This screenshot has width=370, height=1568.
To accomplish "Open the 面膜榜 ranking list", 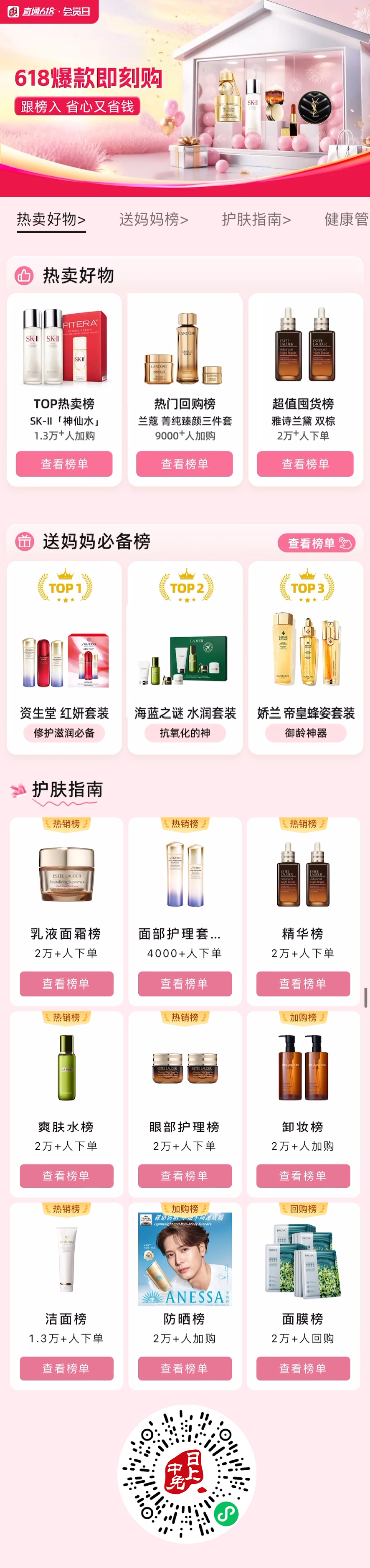I will pos(303,1368).
